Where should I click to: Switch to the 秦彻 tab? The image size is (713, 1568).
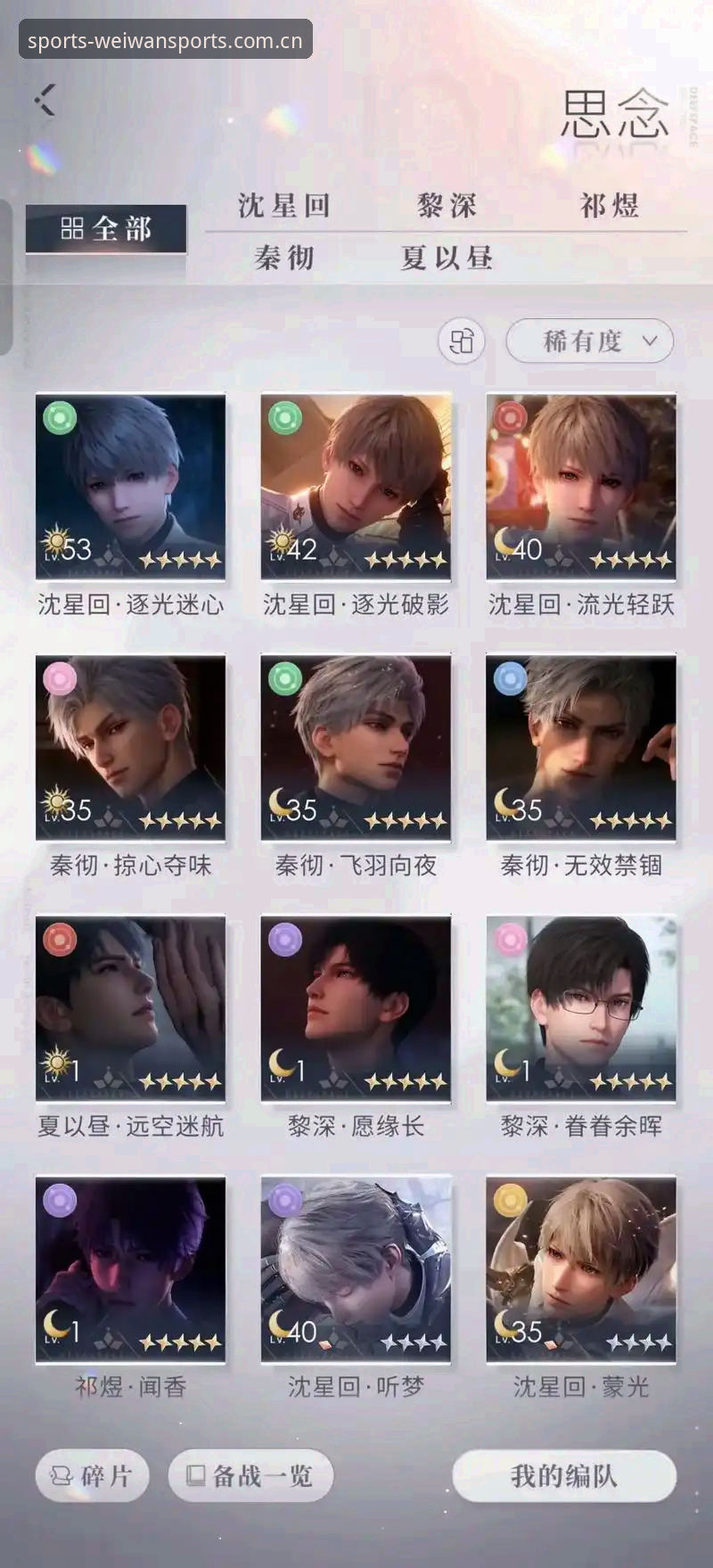coord(284,259)
